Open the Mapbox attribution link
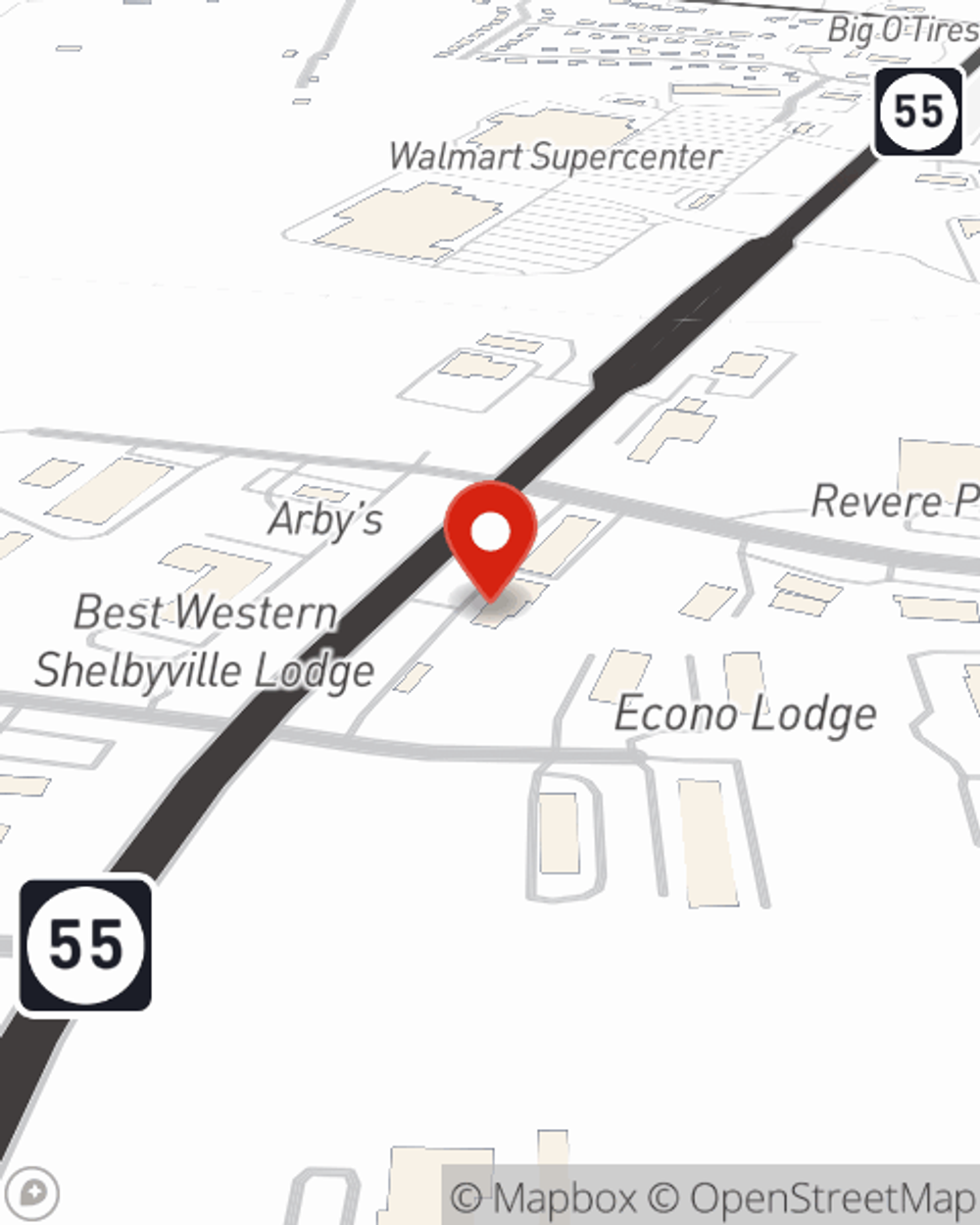Screen dimensions: 980x1225 click(544, 1198)
